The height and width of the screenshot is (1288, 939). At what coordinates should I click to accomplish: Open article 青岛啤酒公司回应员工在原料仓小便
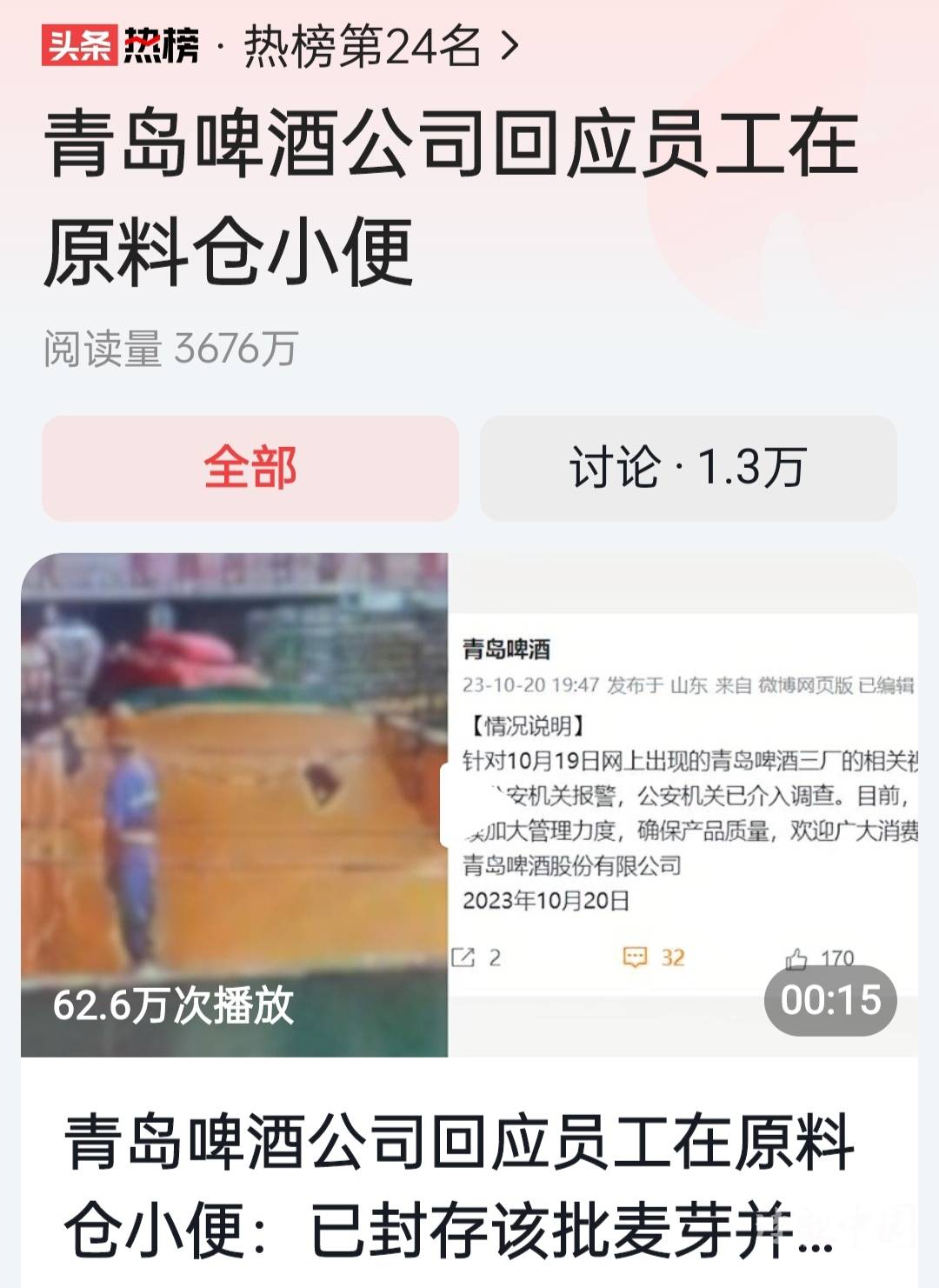coord(459,1185)
